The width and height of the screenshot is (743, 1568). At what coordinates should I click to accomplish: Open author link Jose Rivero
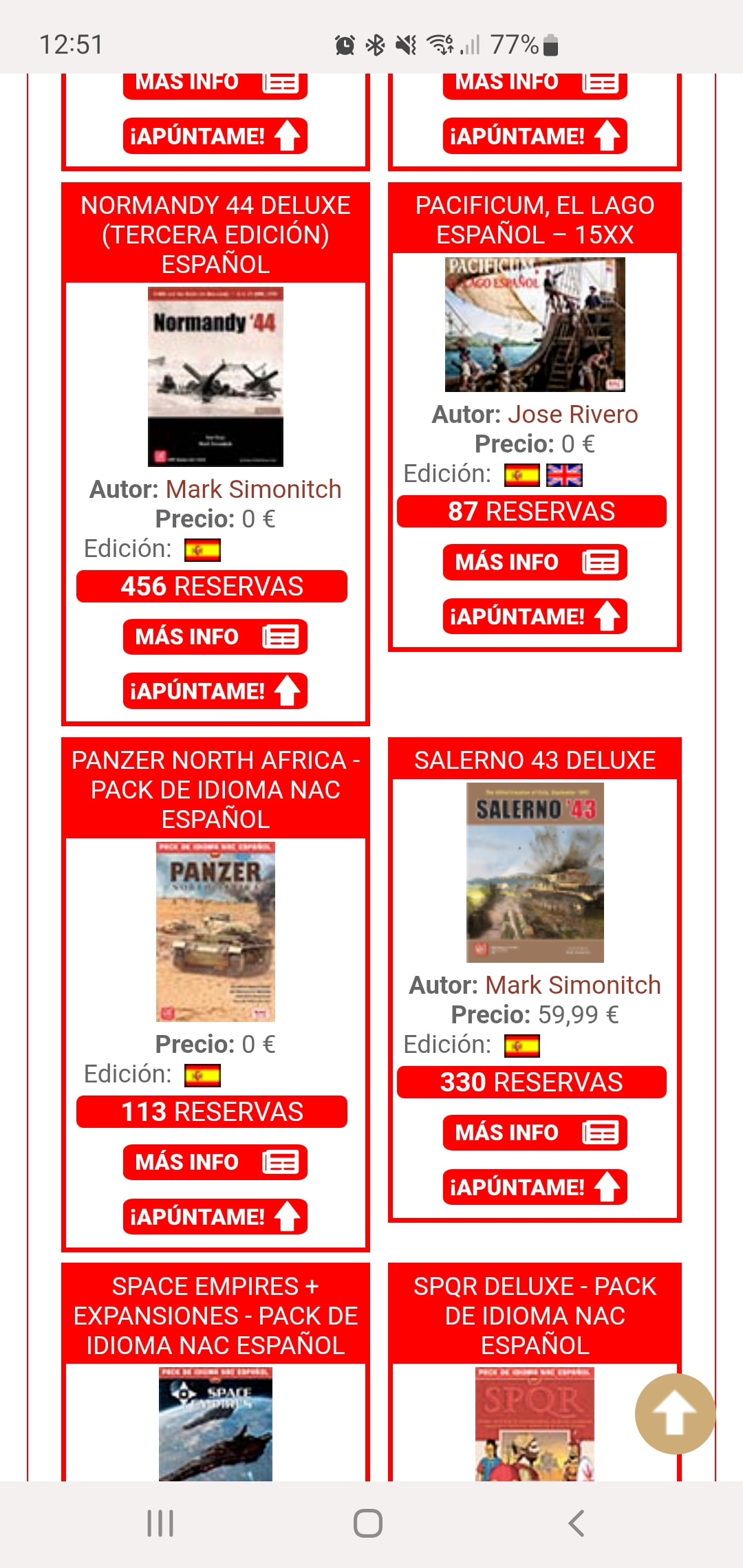tap(572, 414)
